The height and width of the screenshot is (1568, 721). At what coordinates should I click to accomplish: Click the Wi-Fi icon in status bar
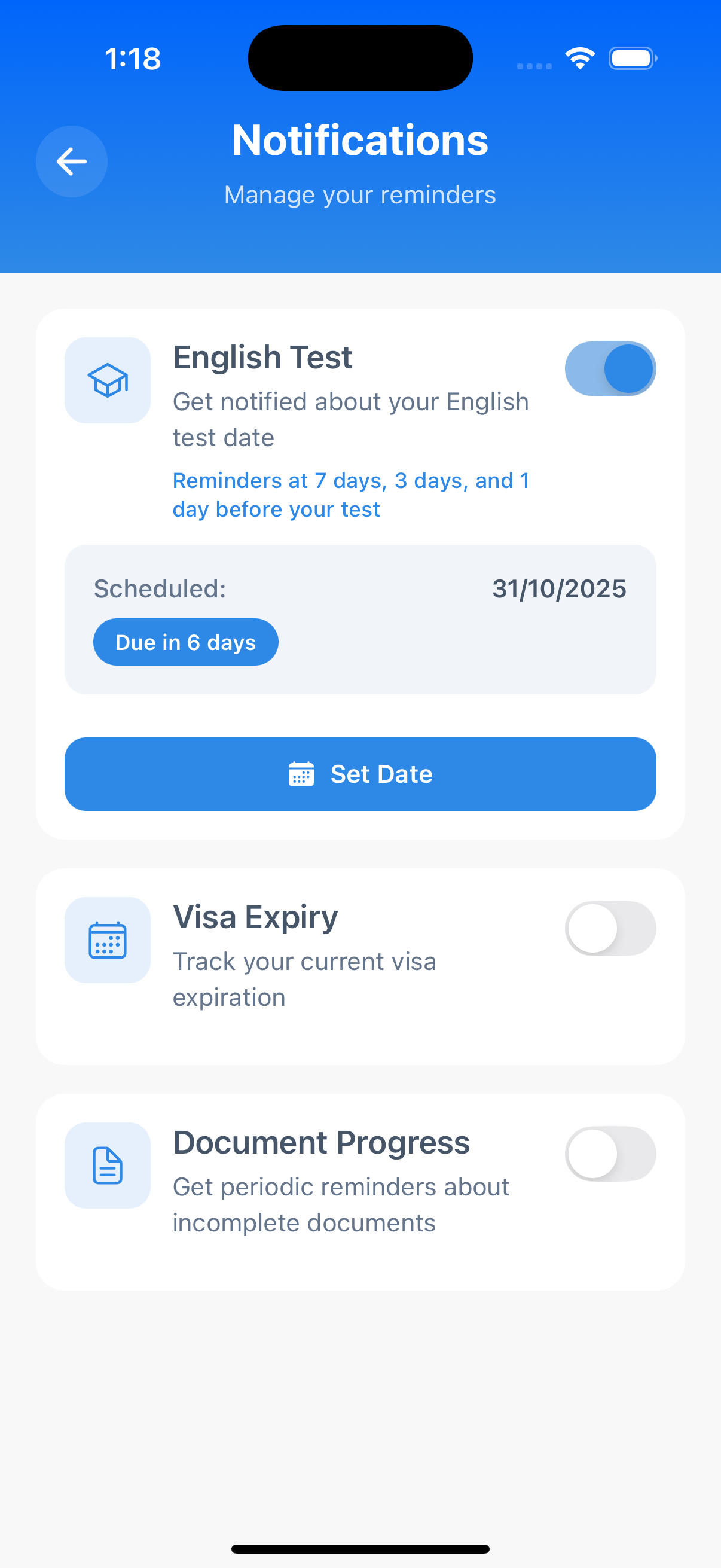pyautogui.click(x=579, y=57)
